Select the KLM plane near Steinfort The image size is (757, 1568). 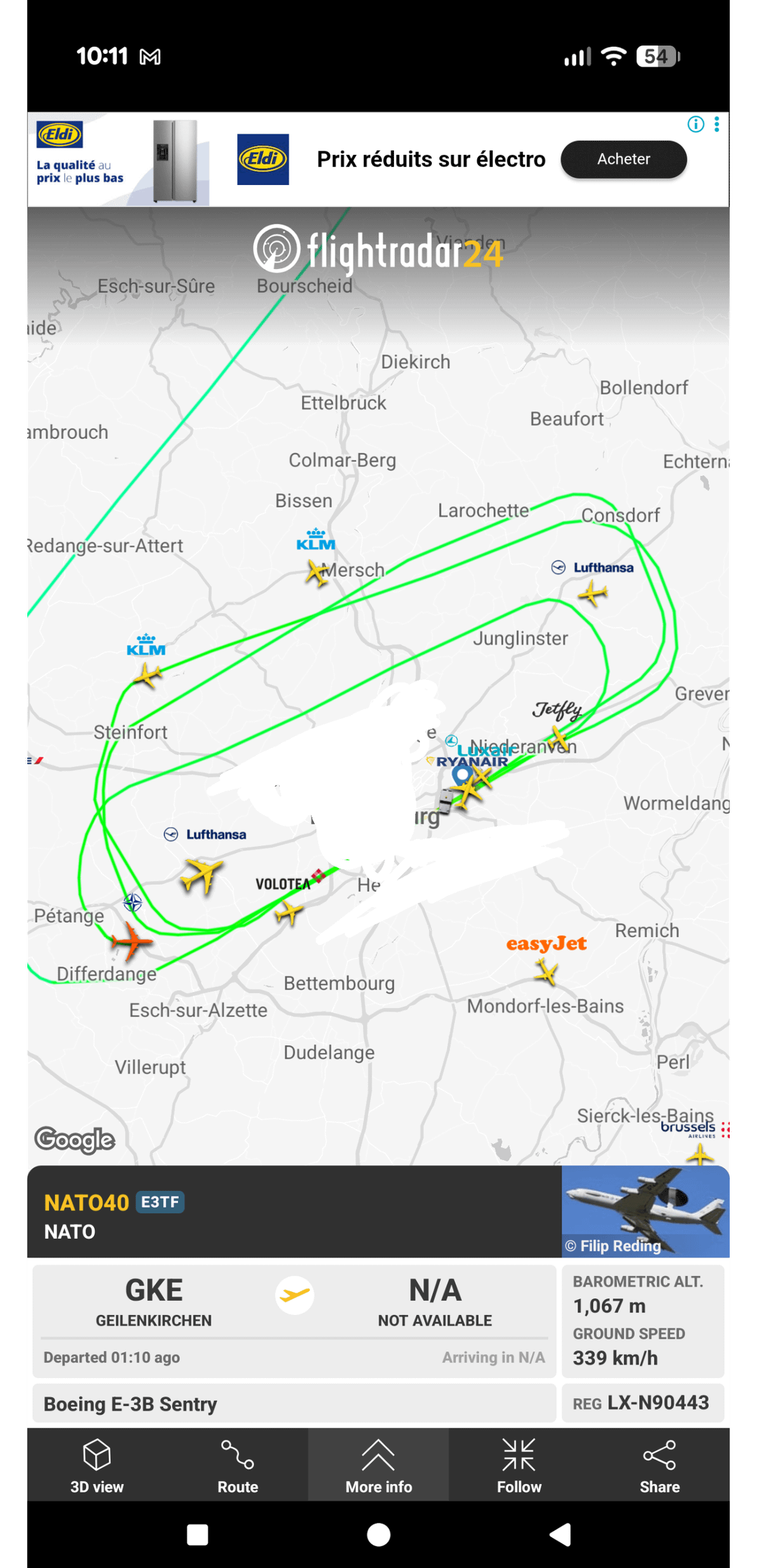pyautogui.click(x=147, y=676)
